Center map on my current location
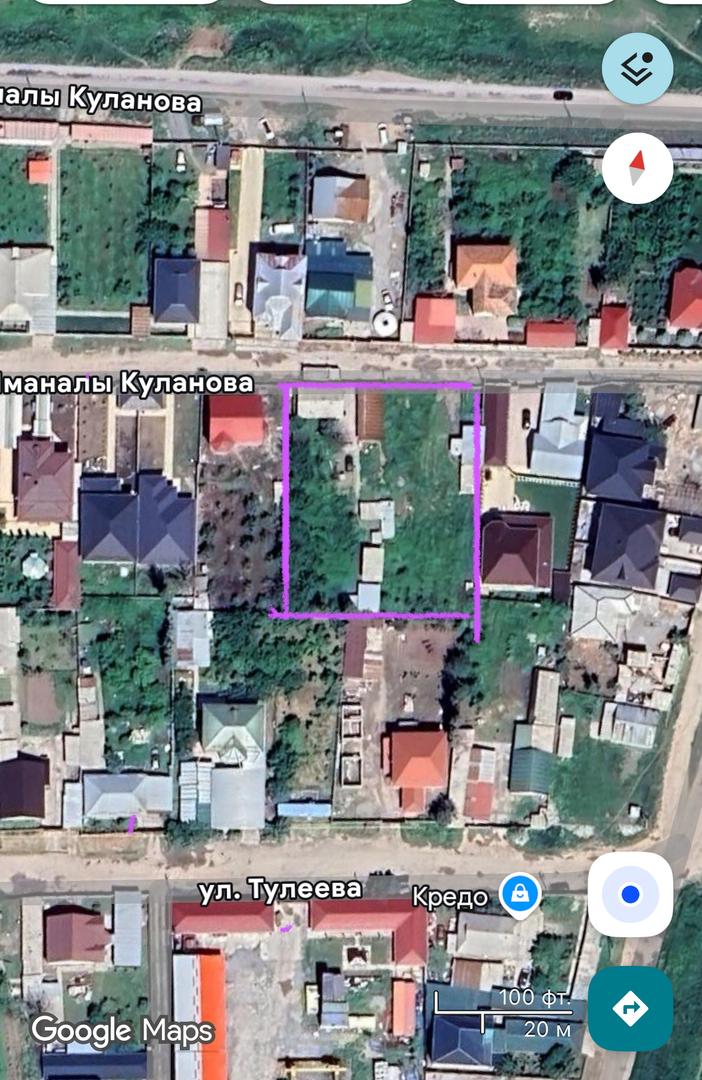This screenshot has height=1080, width=702. pyautogui.click(x=630, y=894)
